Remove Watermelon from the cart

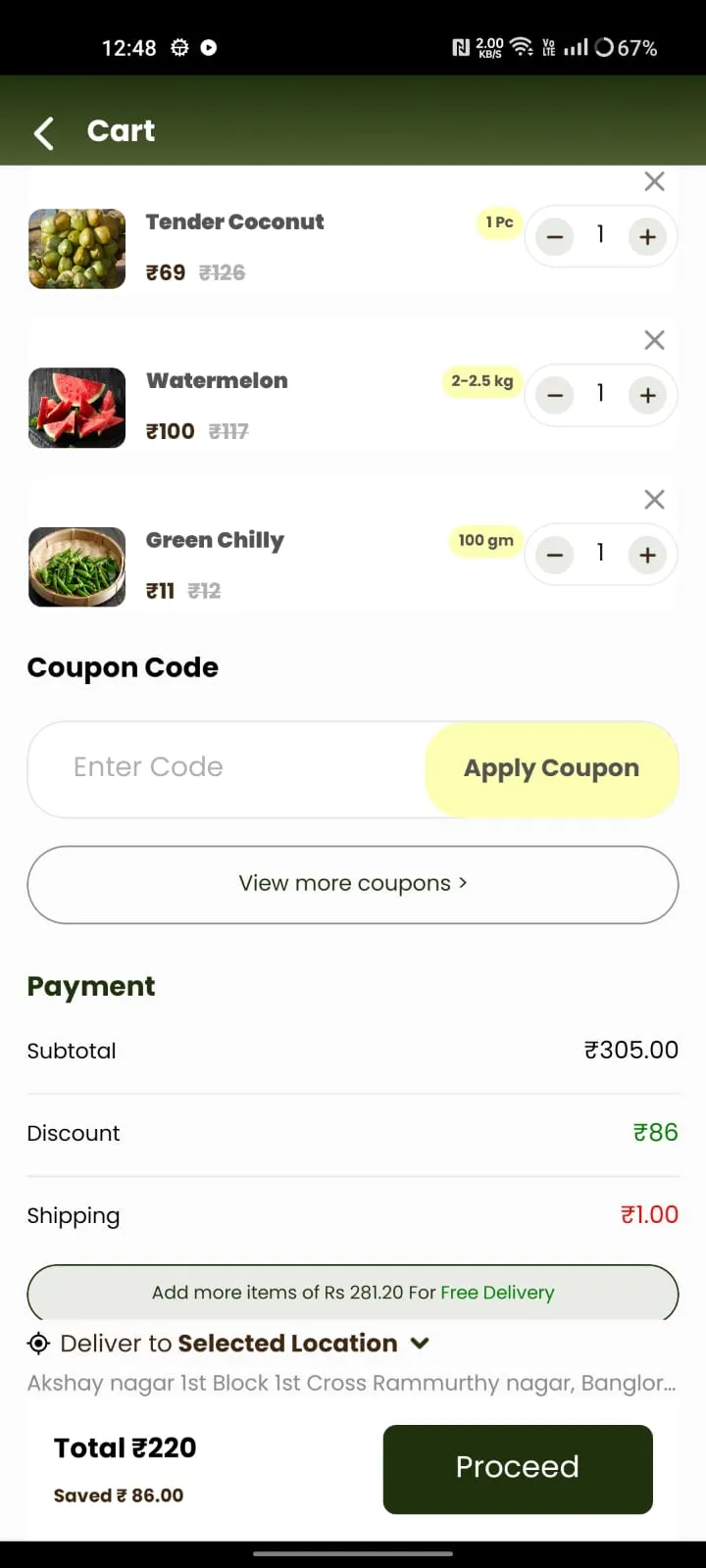(654, 340)
